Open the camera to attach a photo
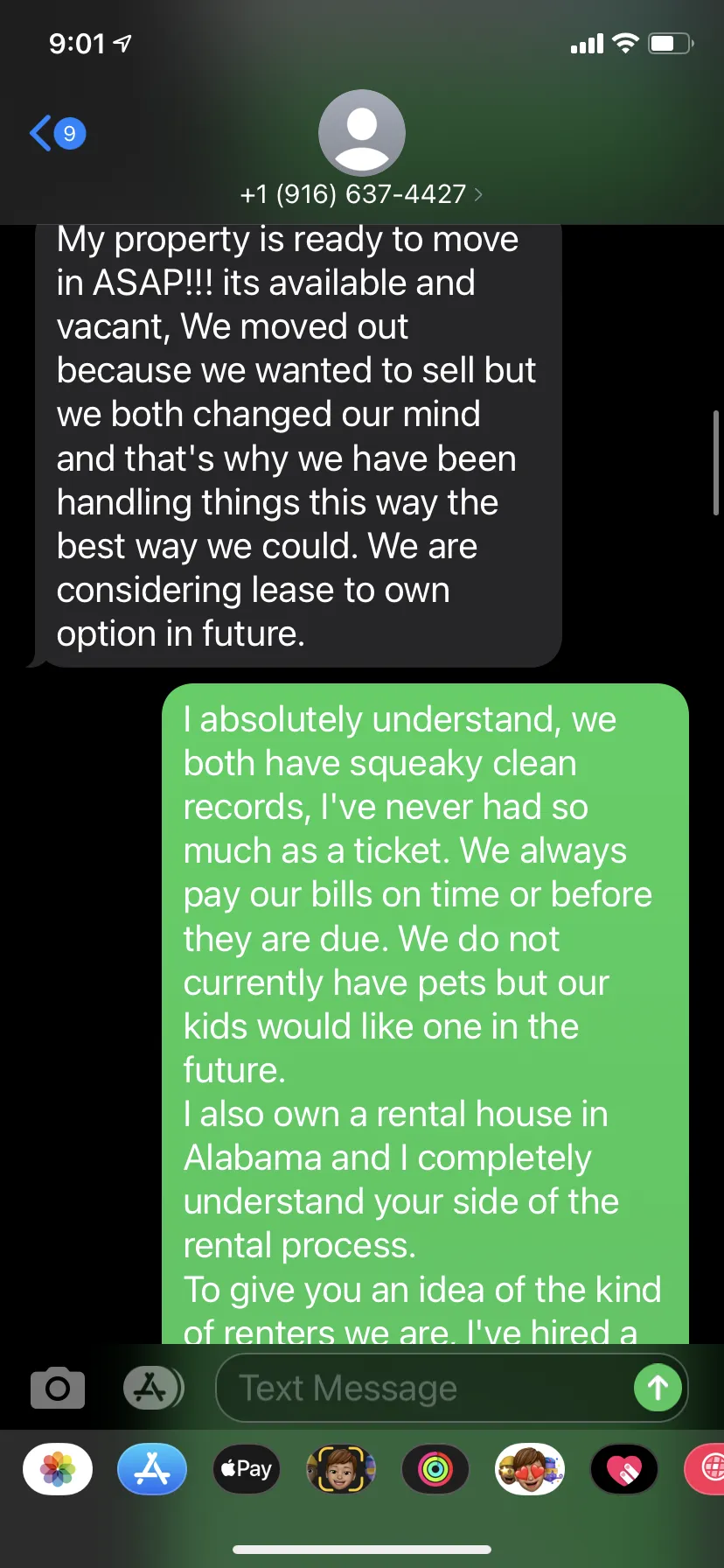This screenshot has width=724, height=1568. [x=58, y=1388]
